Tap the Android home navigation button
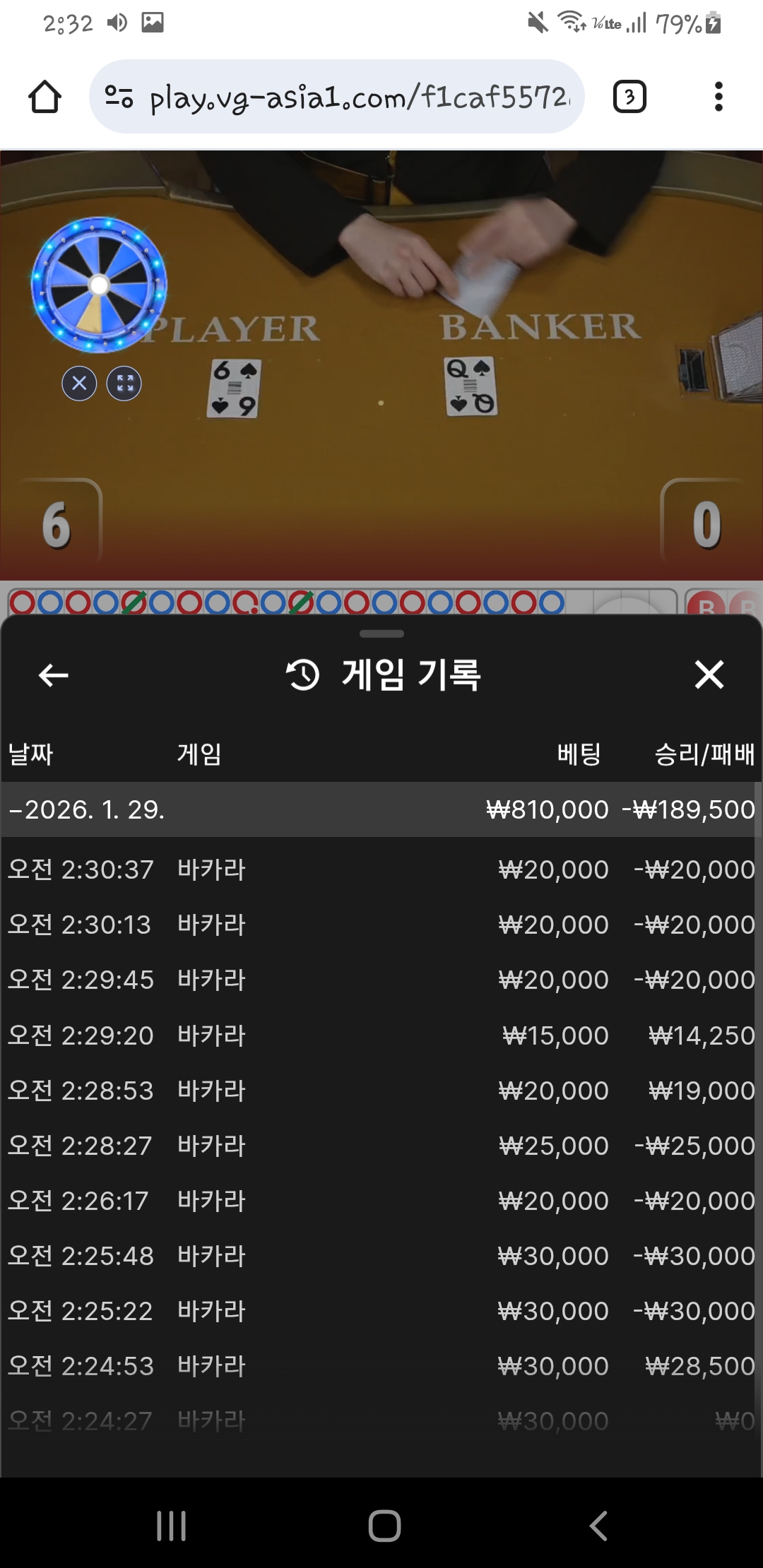The image size is (763, 1568). (381, 1526)
